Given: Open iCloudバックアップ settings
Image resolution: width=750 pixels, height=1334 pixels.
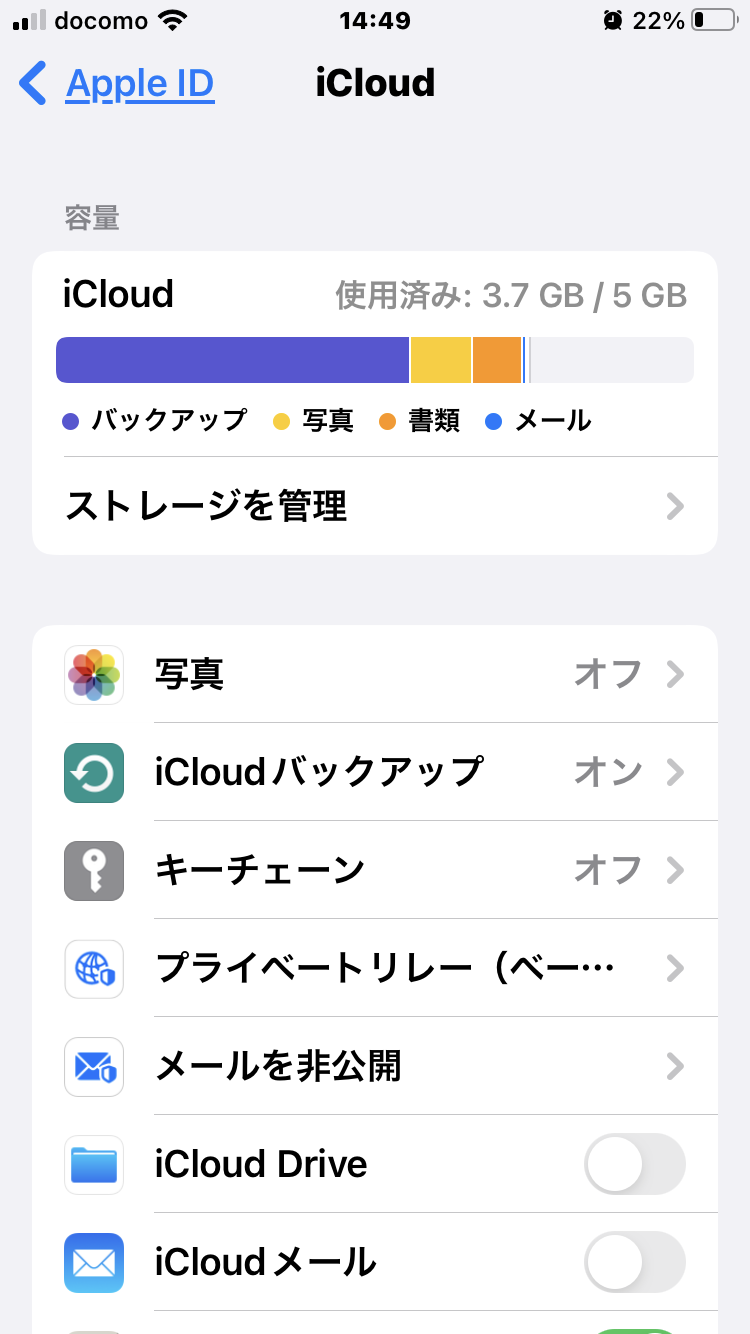Looking at the screenshot, I should click(375, 772).
